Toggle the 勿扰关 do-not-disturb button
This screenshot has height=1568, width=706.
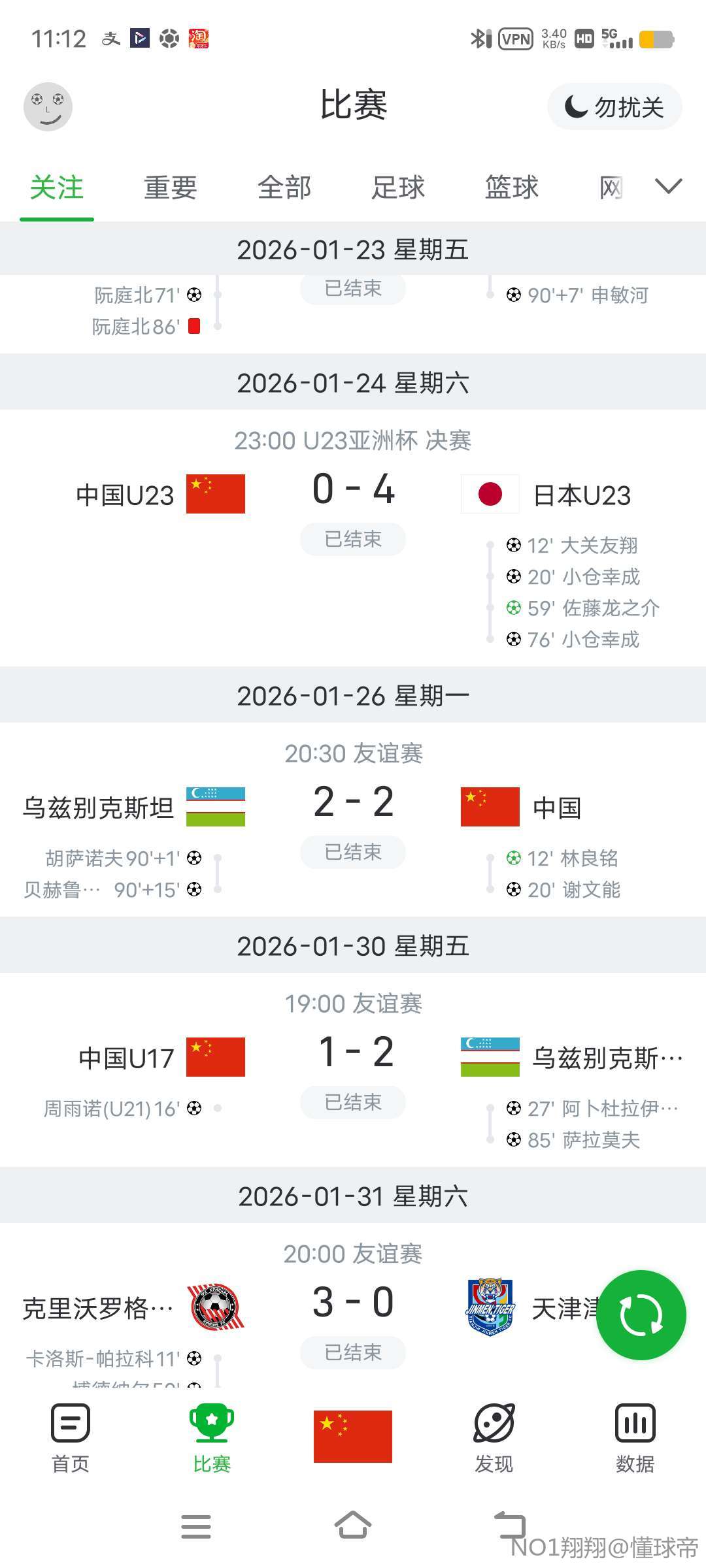point(614,107)
